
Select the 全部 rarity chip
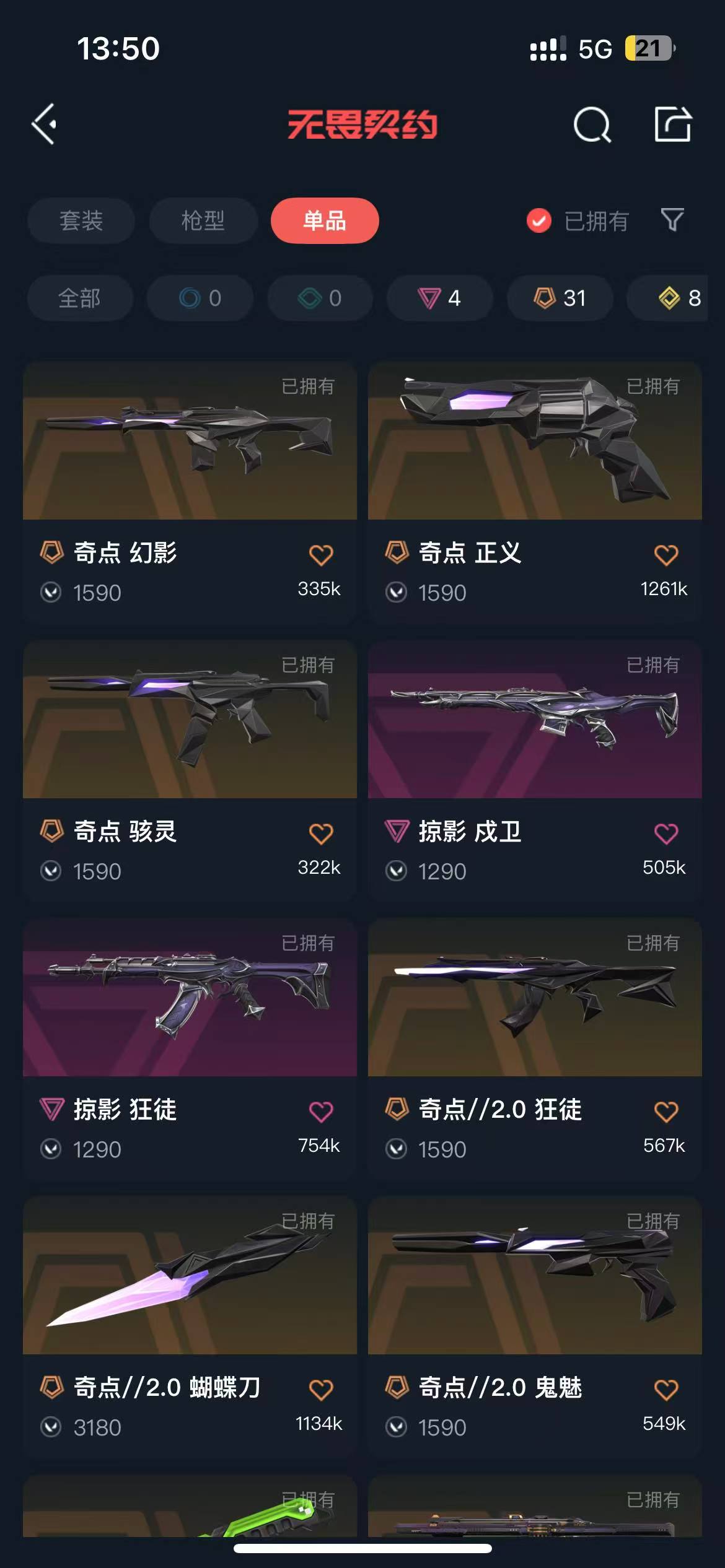coord(80,298)
